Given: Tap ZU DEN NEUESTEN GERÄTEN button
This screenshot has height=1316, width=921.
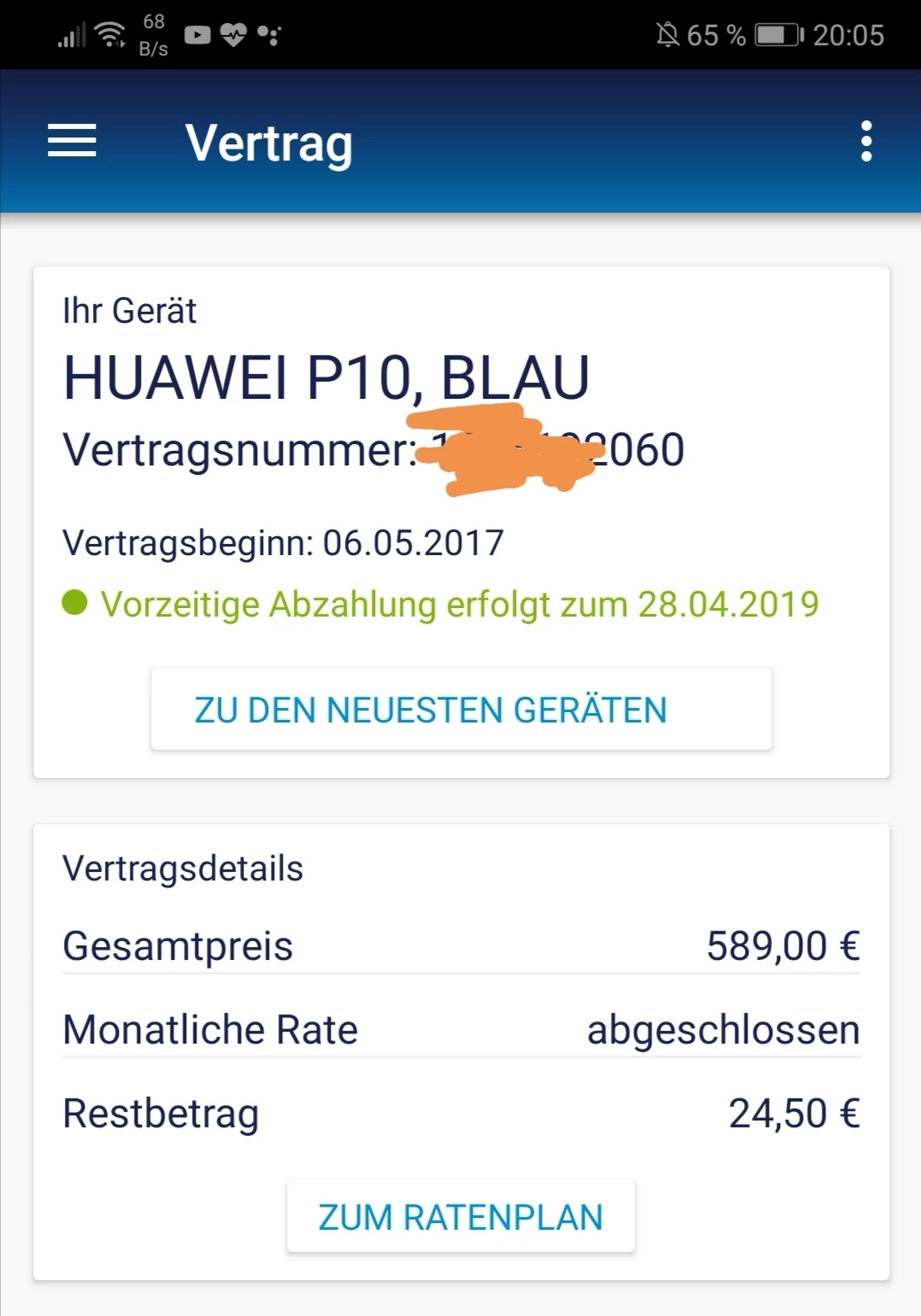Looking at the screenshot, I should (x=461, y=710).
